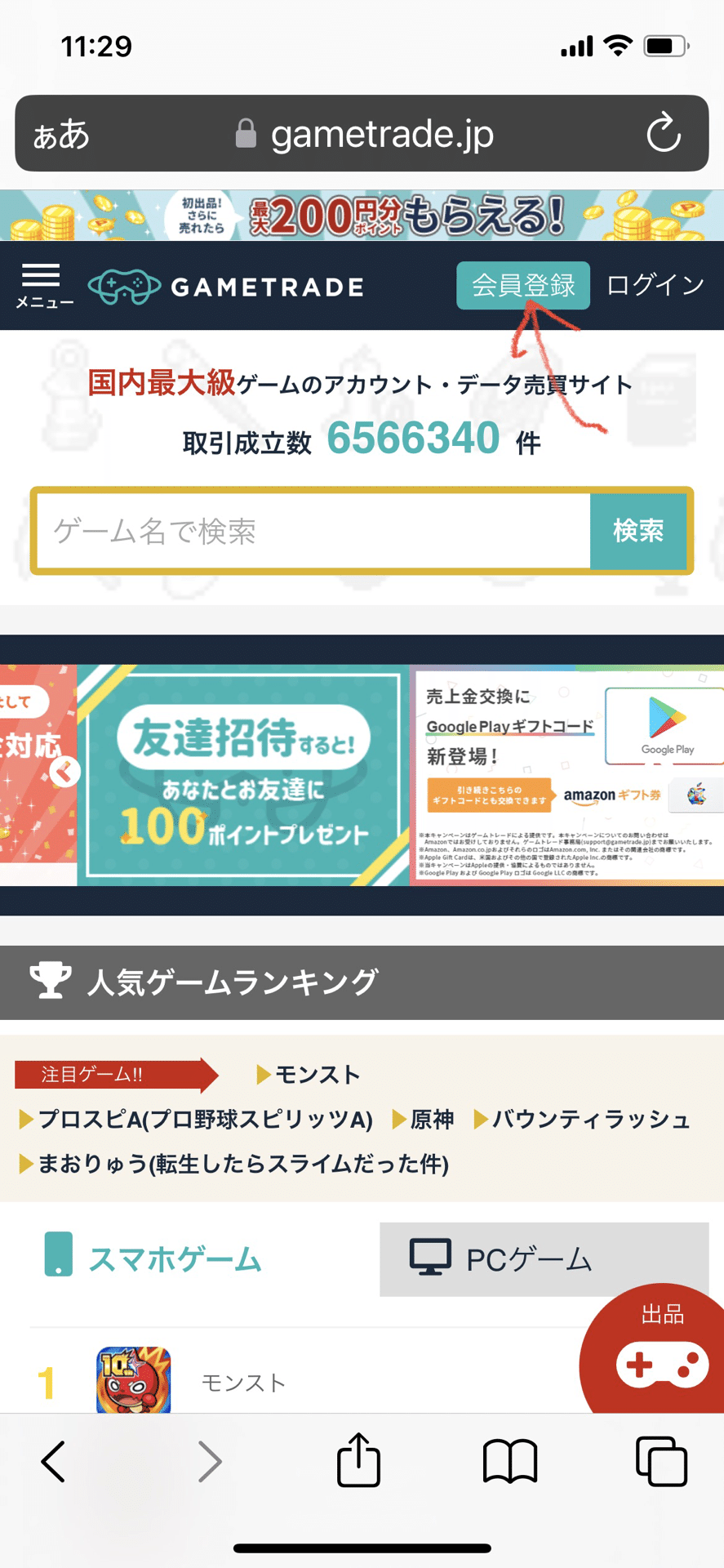Tap the ログイン link

point(652,285)
